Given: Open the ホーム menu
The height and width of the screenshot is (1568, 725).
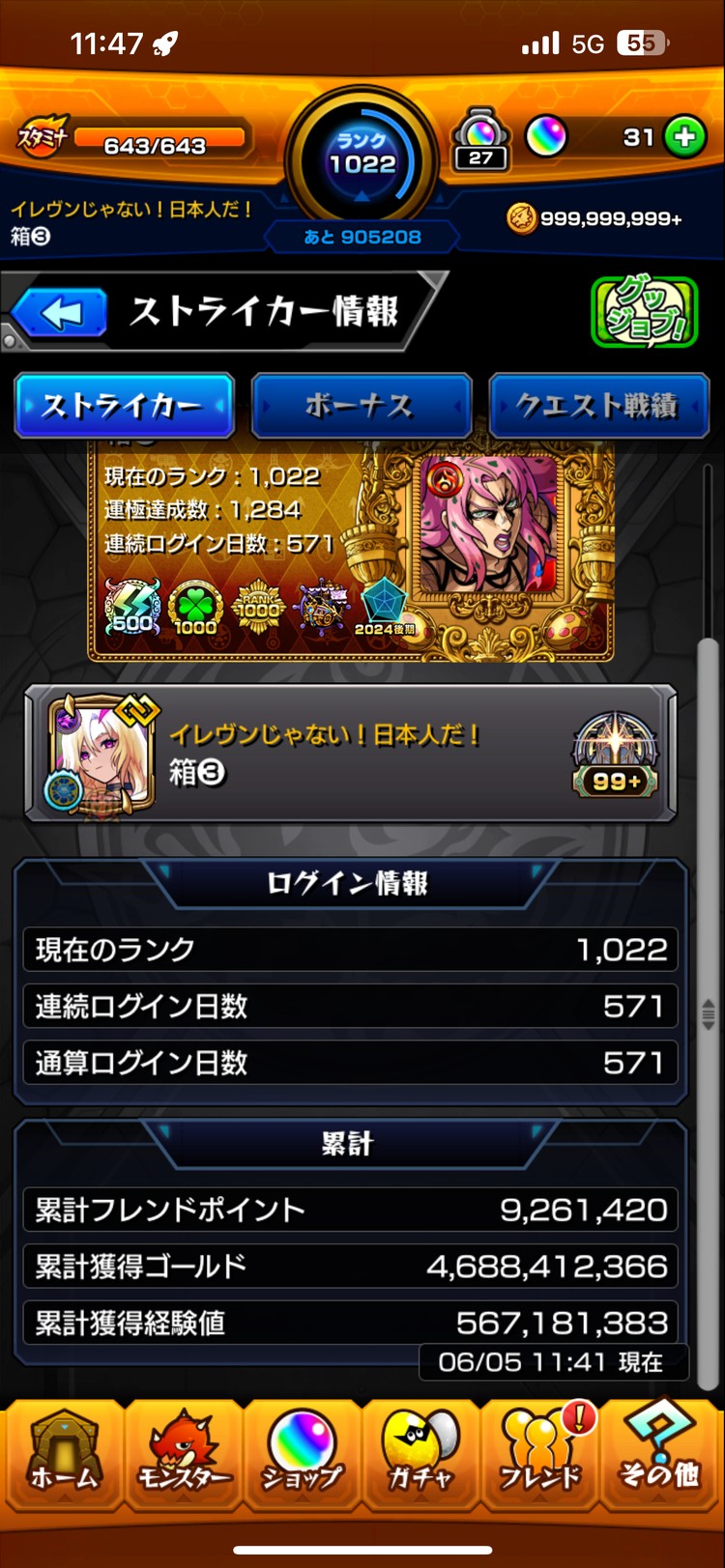Looking at the screenshot, I should point(64,1453).
